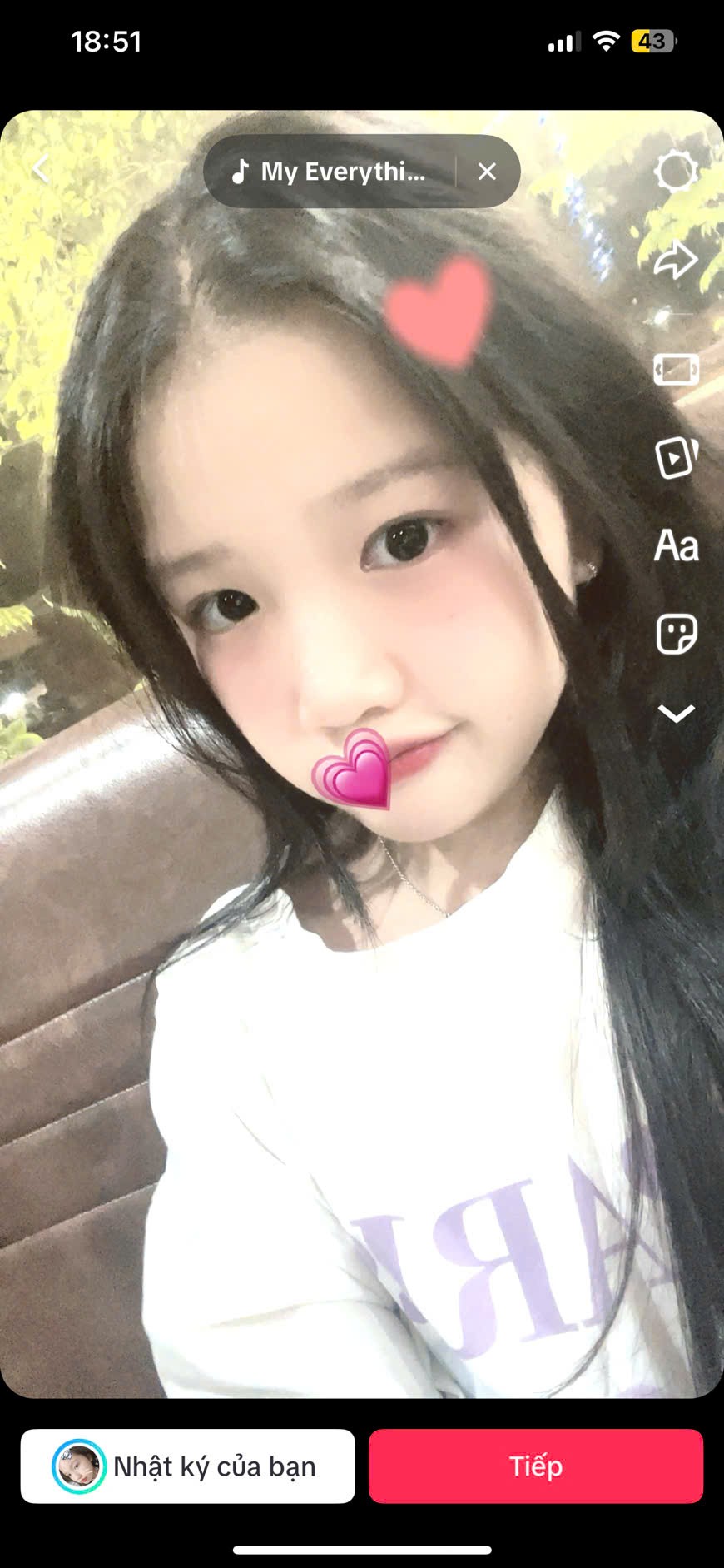
Task: Continue with the Tiếp button
Action: 536,1466
